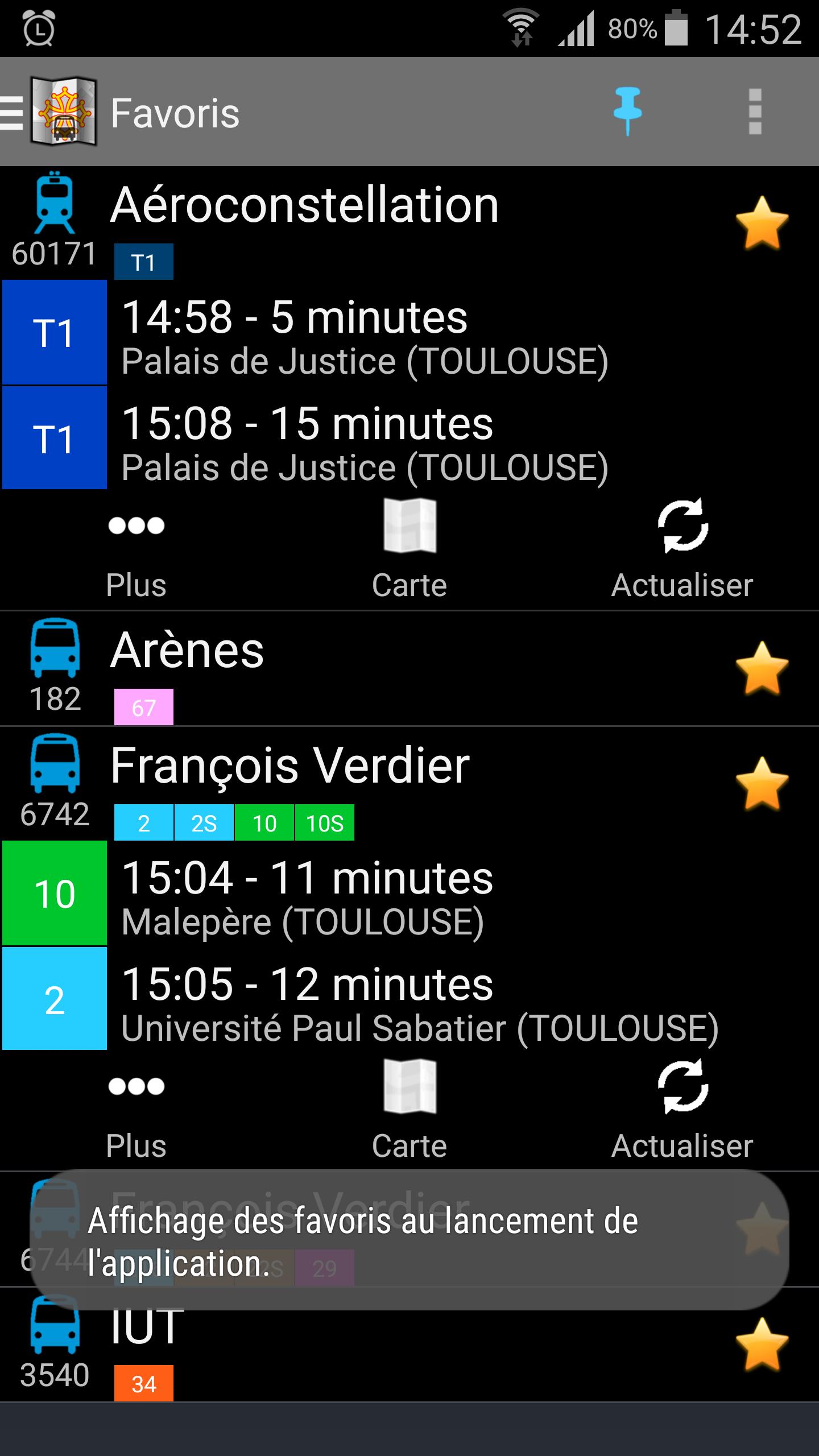
Task: Click the pink 67 line badge under Arènes
Action: pyautogui.click(x=144, y=707)
